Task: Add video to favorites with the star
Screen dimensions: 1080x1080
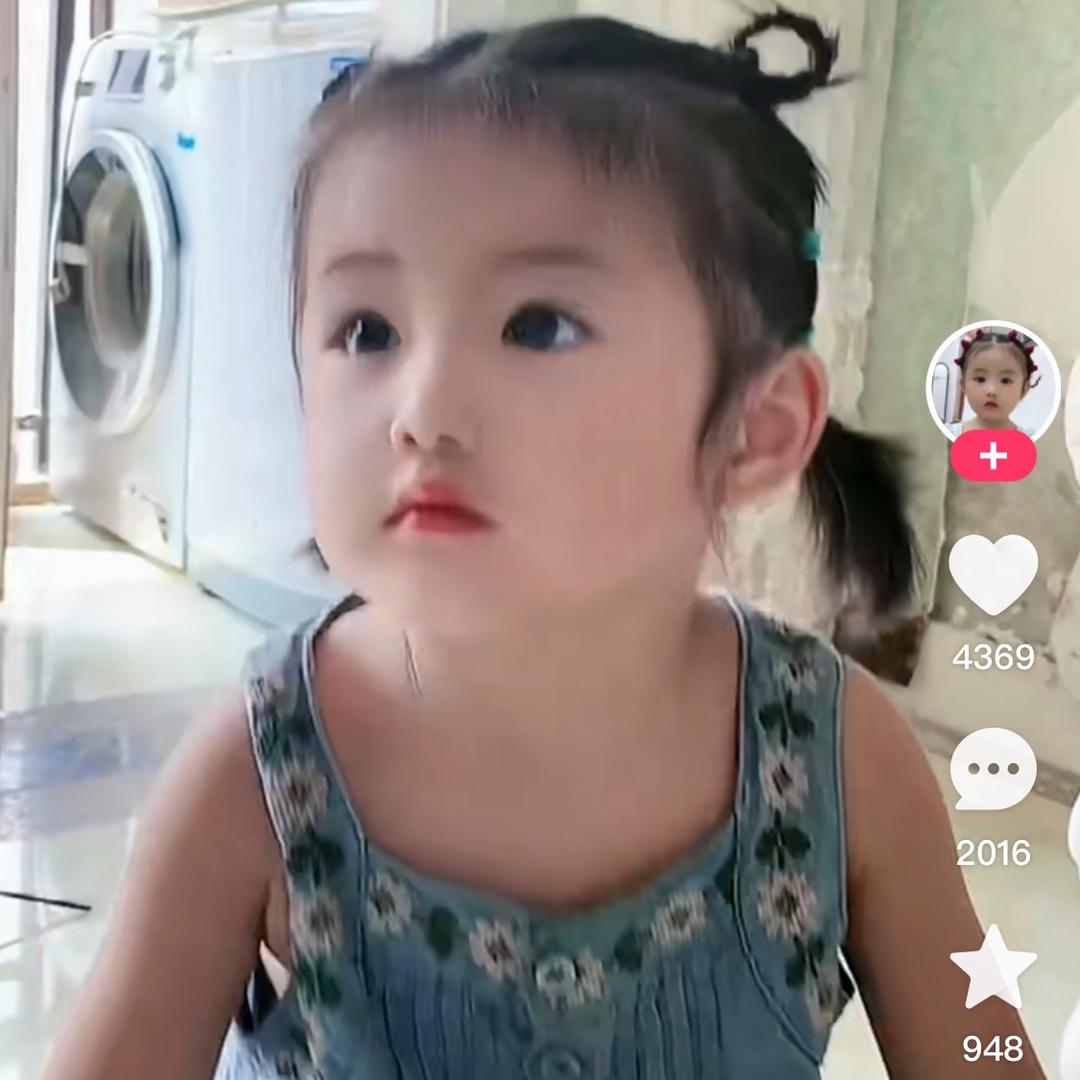Action: (x=993, y=968)
